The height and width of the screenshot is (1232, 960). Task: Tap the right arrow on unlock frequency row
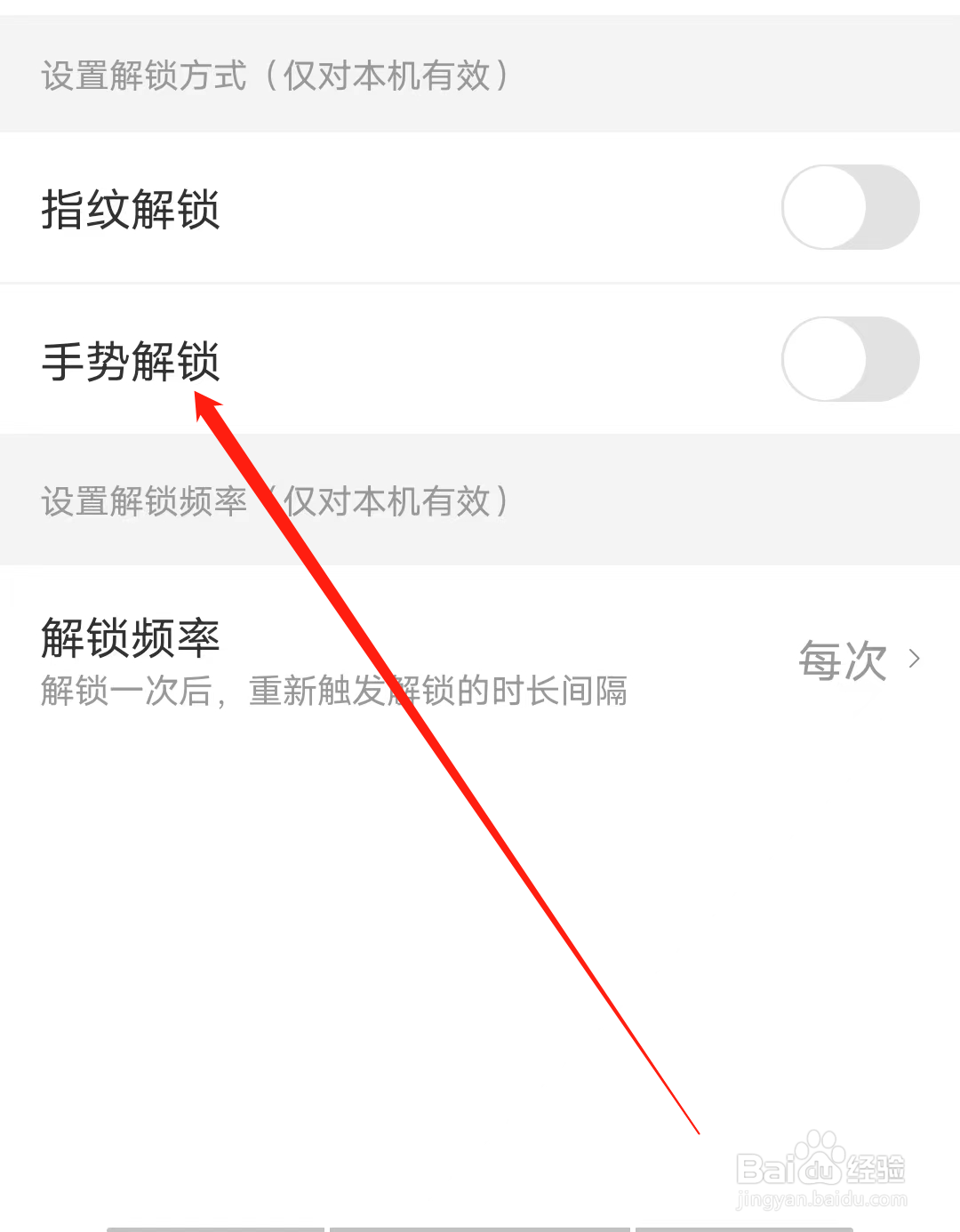(x=915, y=659)
